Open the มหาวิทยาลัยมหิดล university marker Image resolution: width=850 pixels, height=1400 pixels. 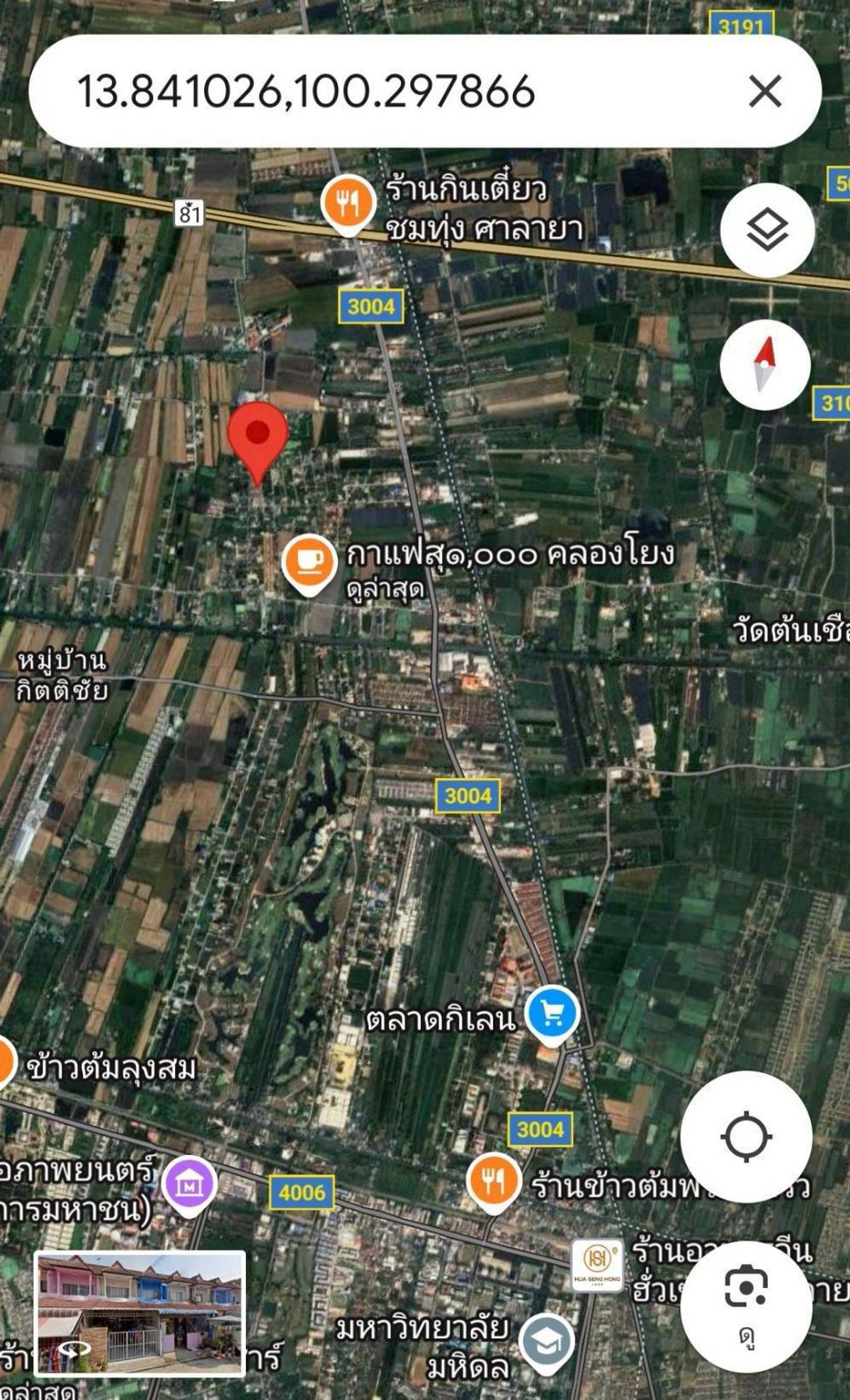(547, 1343)
